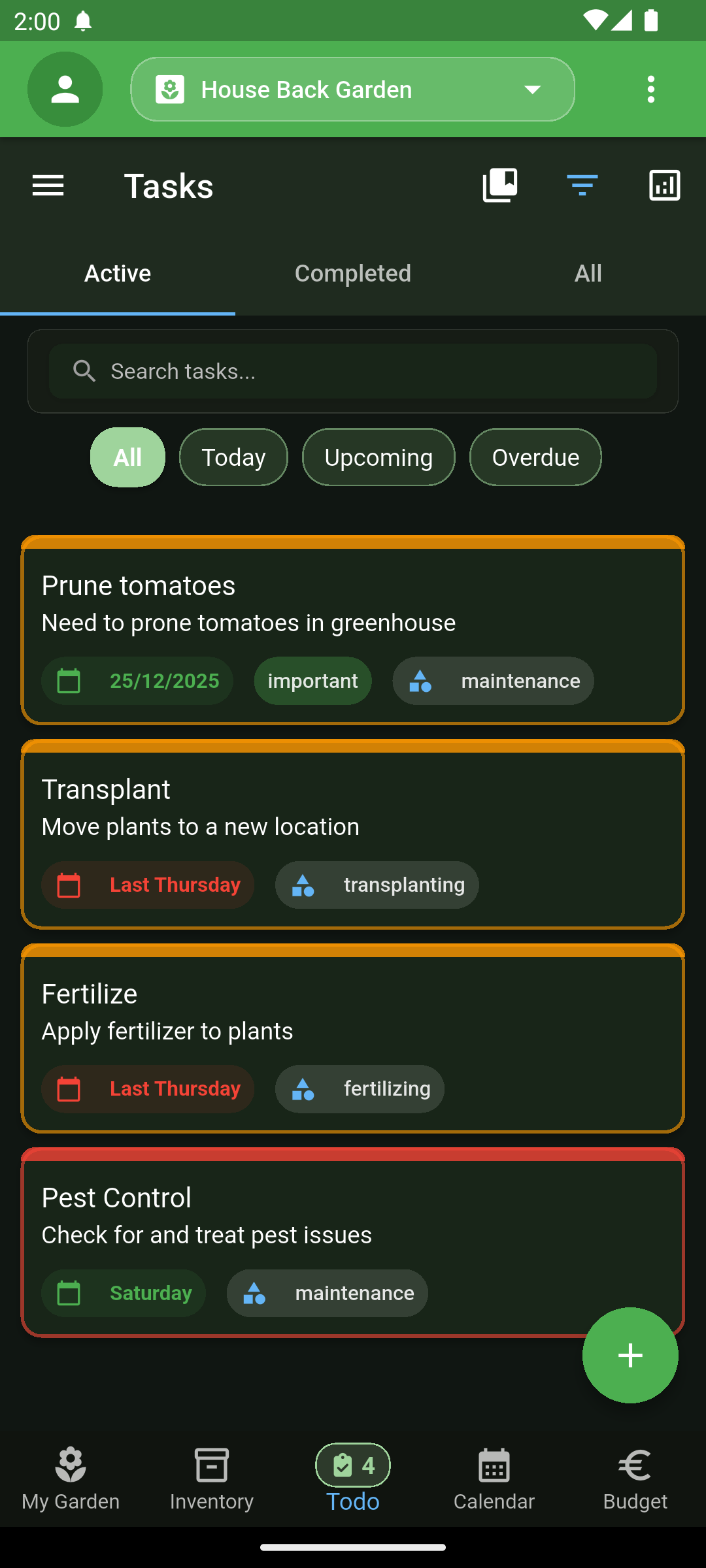
Task: Select the Today filter chip
Action: tap(233, 457)
